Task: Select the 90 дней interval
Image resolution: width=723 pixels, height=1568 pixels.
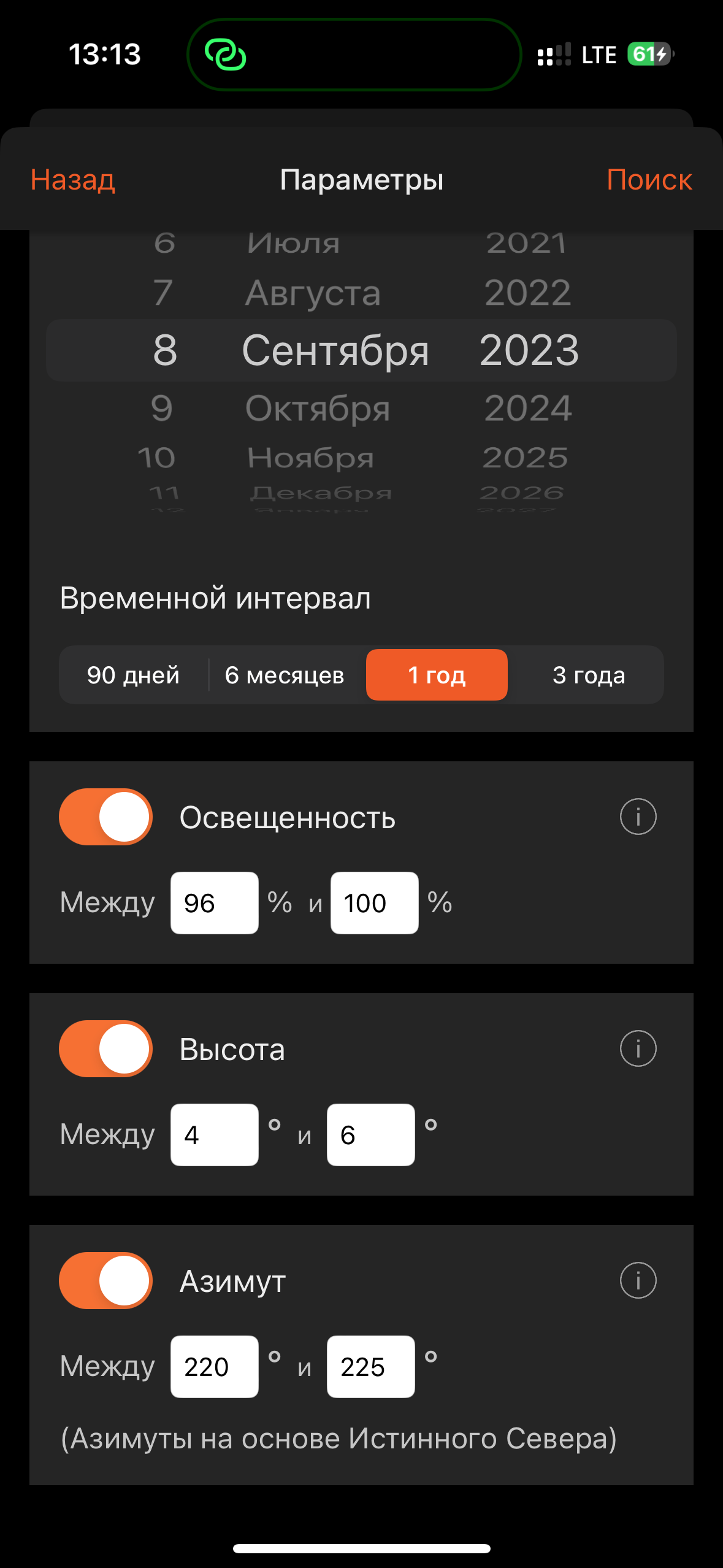Action: coord(133,675)
